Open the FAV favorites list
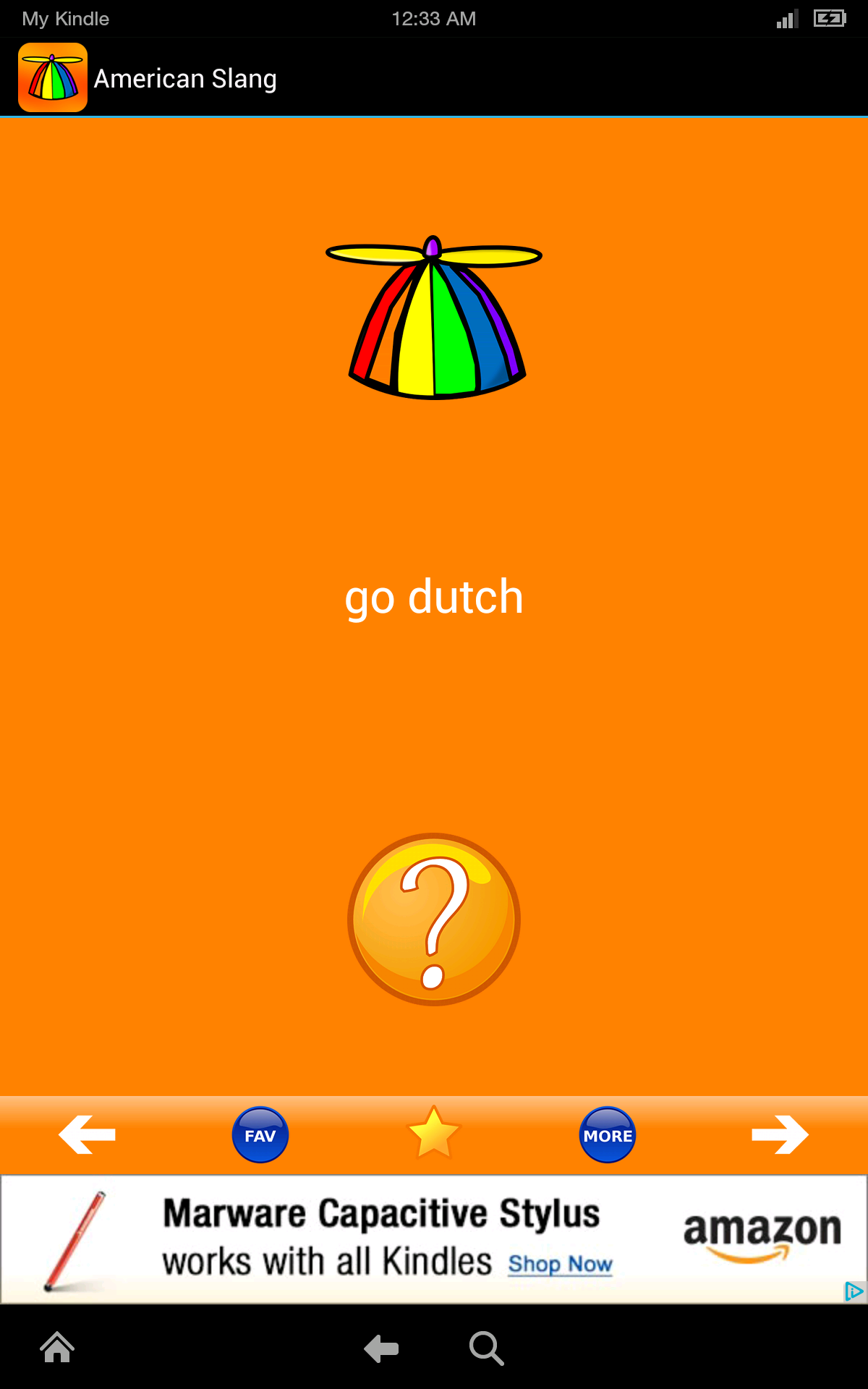 tap(260, 1135)
